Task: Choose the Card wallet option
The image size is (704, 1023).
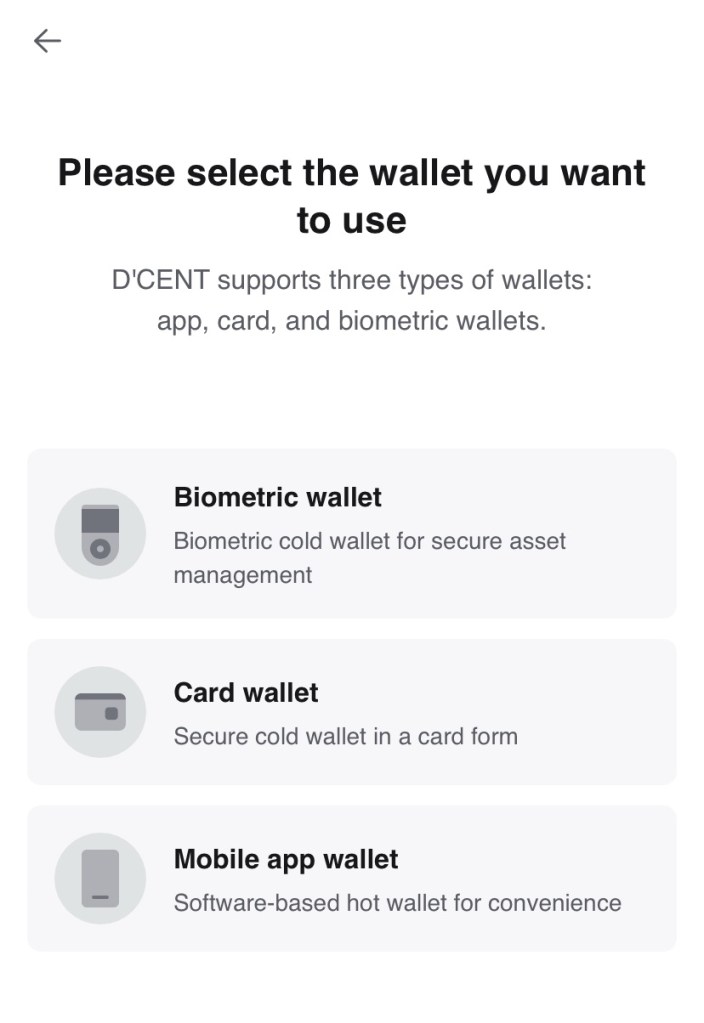Action: 351,712
